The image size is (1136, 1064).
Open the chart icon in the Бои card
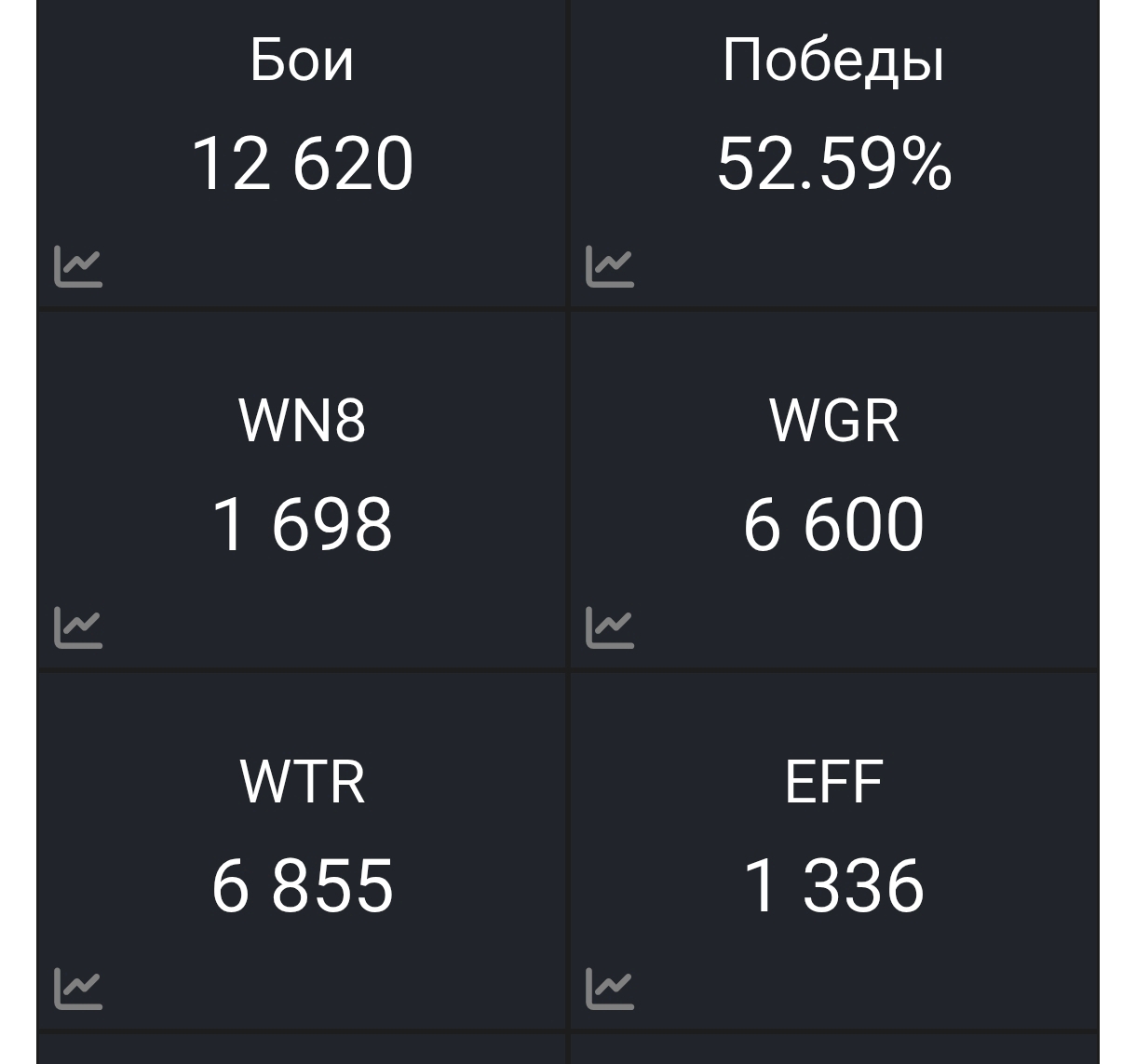point(78,266)
